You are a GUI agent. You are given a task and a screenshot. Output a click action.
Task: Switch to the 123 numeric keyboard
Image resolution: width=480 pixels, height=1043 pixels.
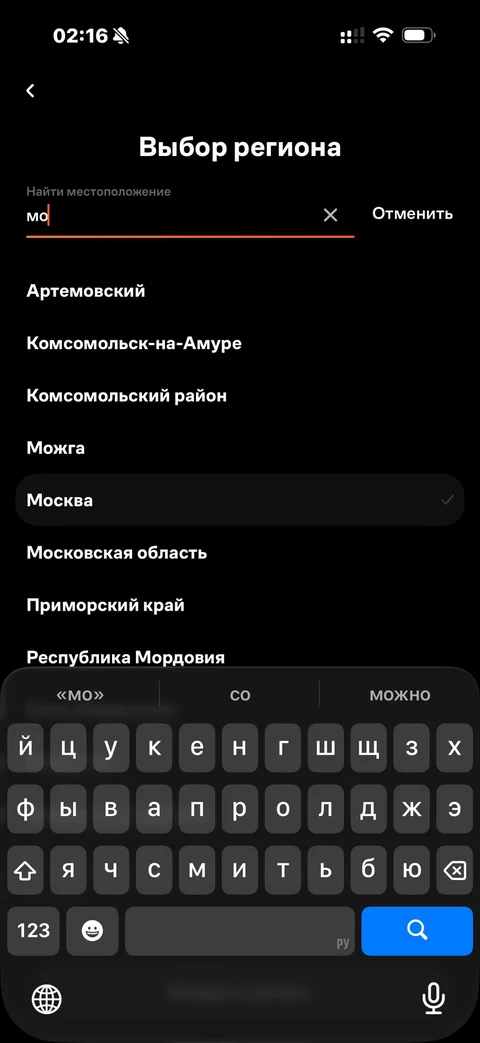pos(33,931)
